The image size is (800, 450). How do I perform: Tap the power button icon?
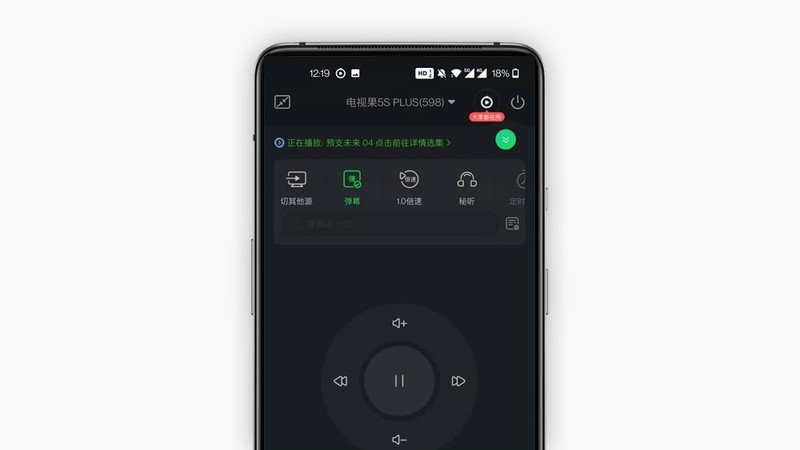pyautogui.click(x=517, y=102)
